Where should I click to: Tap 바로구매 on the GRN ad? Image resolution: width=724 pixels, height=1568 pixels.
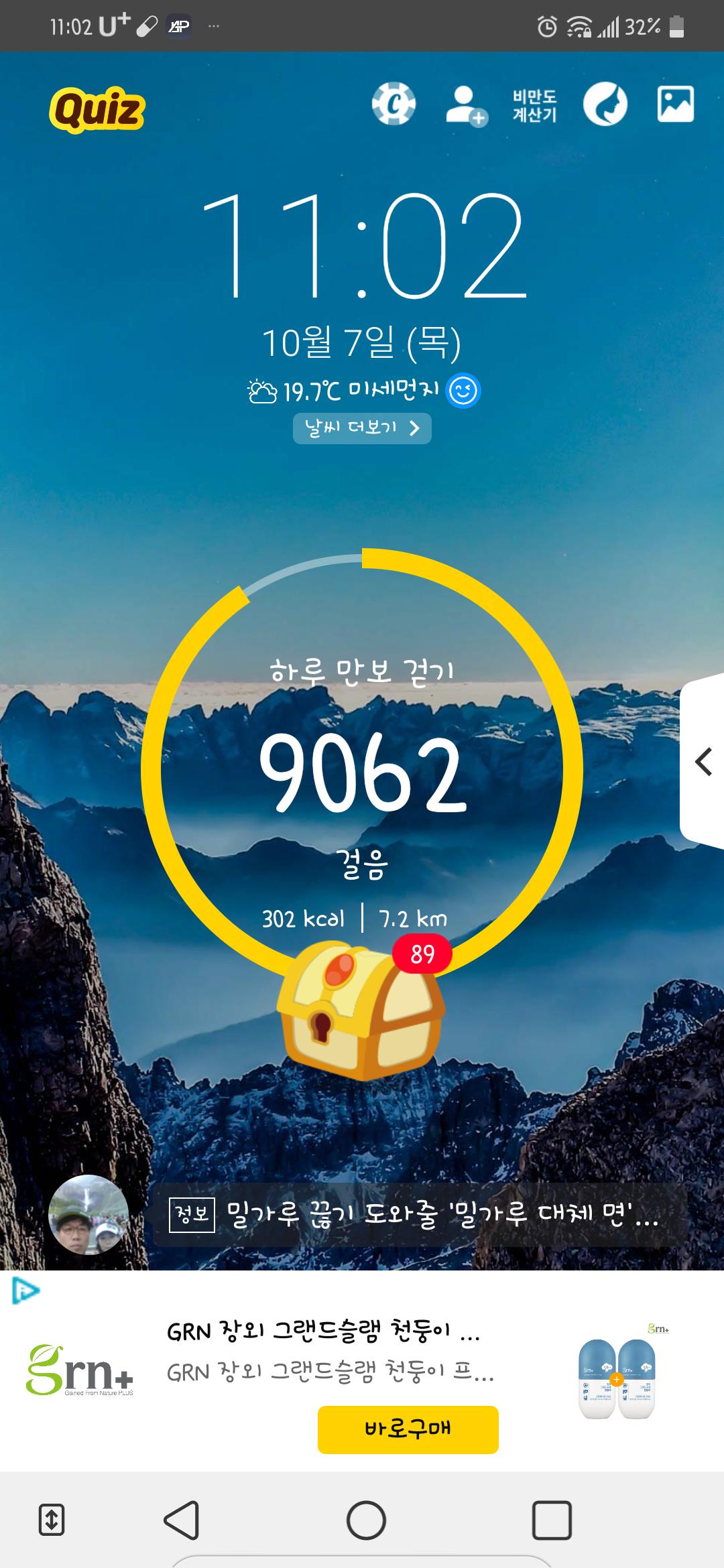click(408, 1429)
